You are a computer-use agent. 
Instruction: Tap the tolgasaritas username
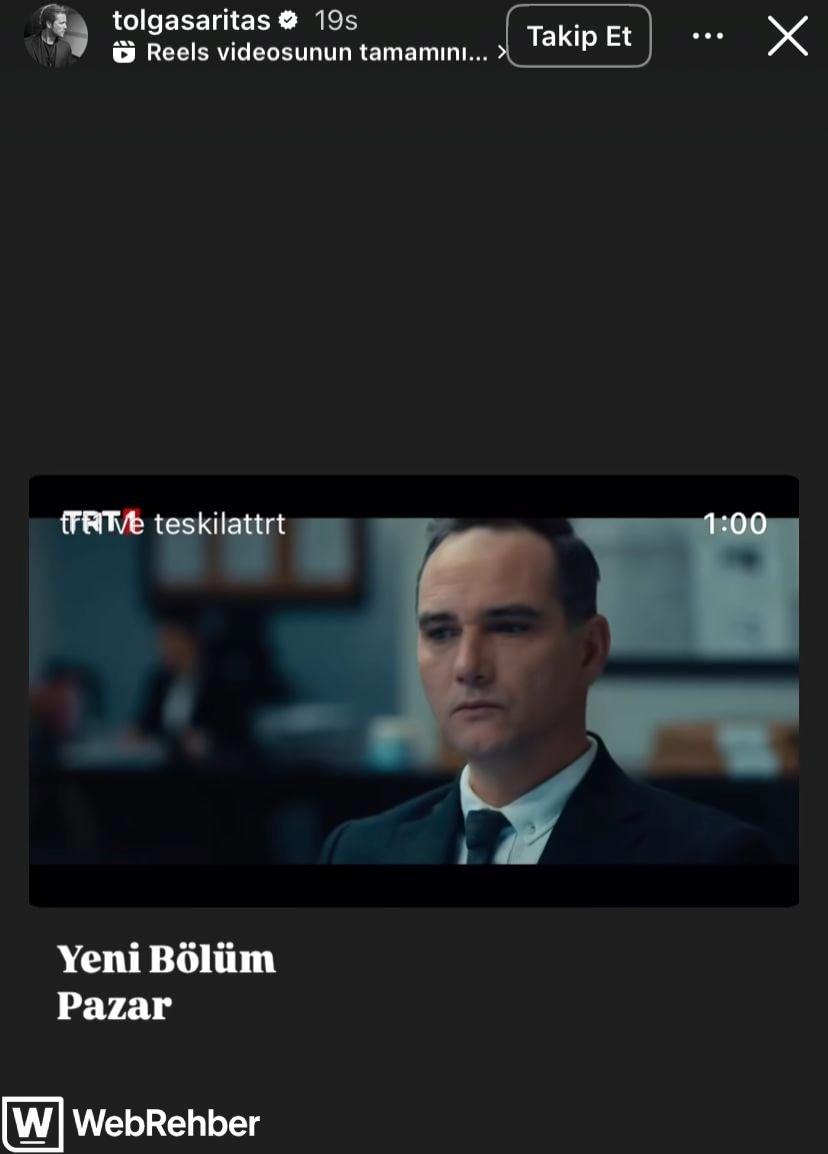tap(191, 20)
